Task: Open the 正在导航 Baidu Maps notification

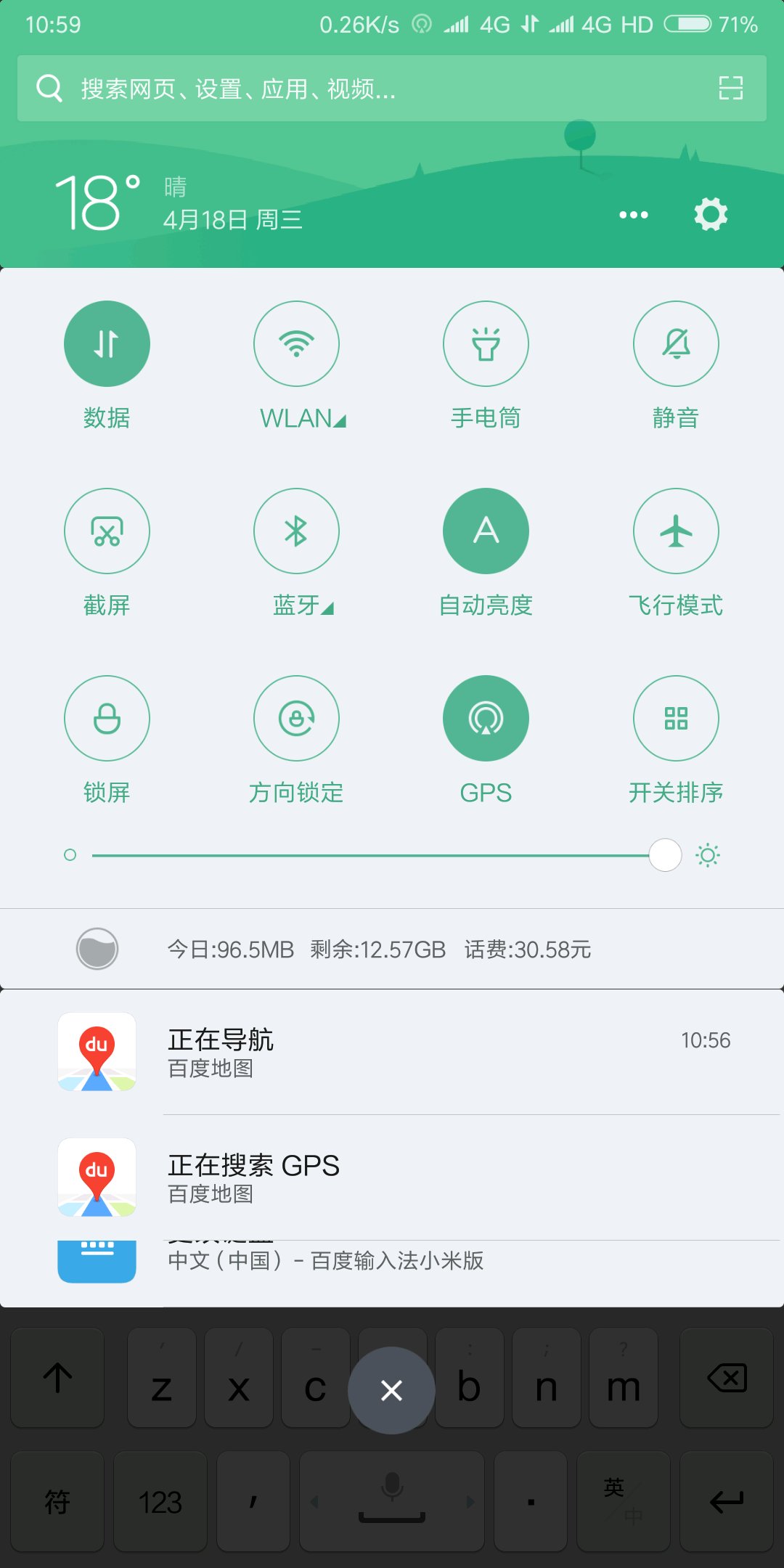Action: (392, 1053)
